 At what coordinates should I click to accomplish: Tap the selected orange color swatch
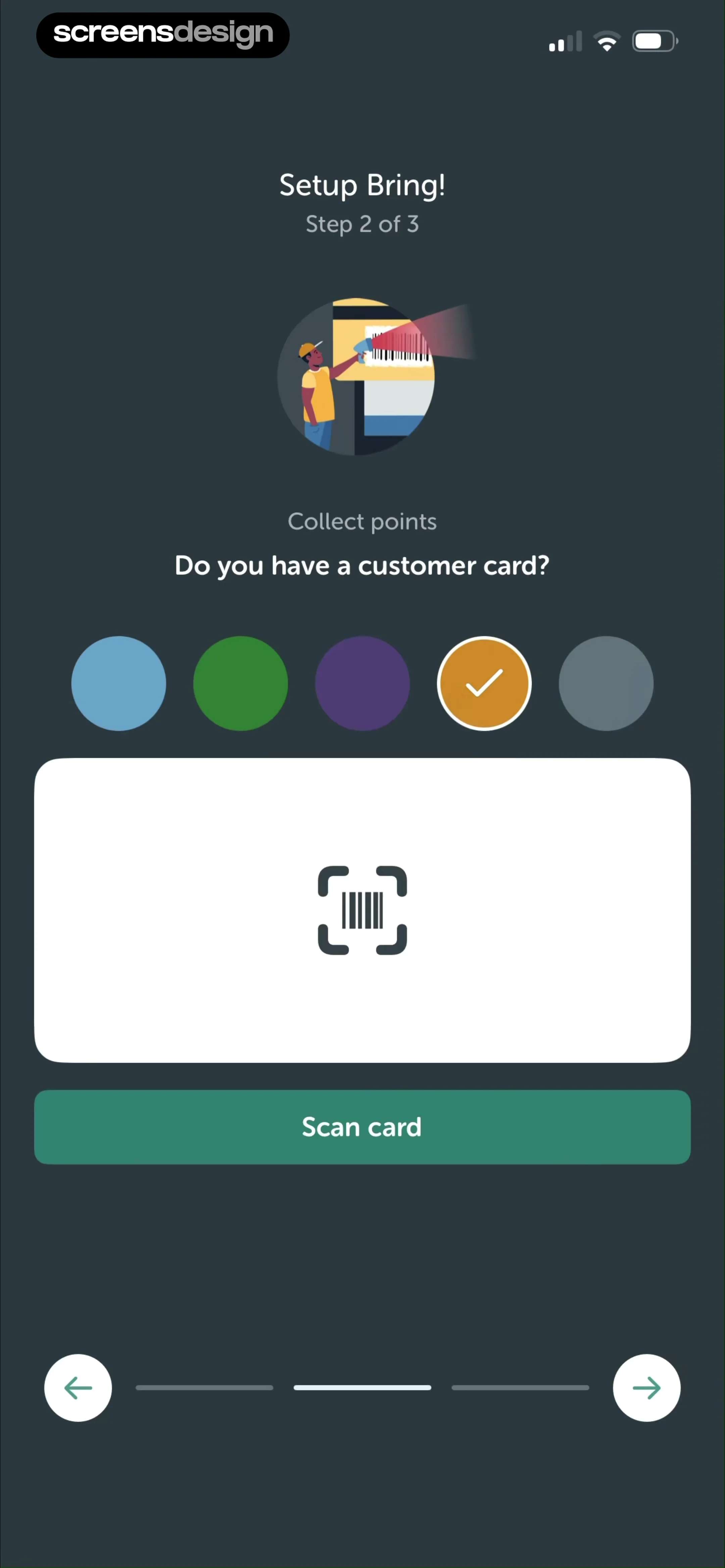point(484,683)
